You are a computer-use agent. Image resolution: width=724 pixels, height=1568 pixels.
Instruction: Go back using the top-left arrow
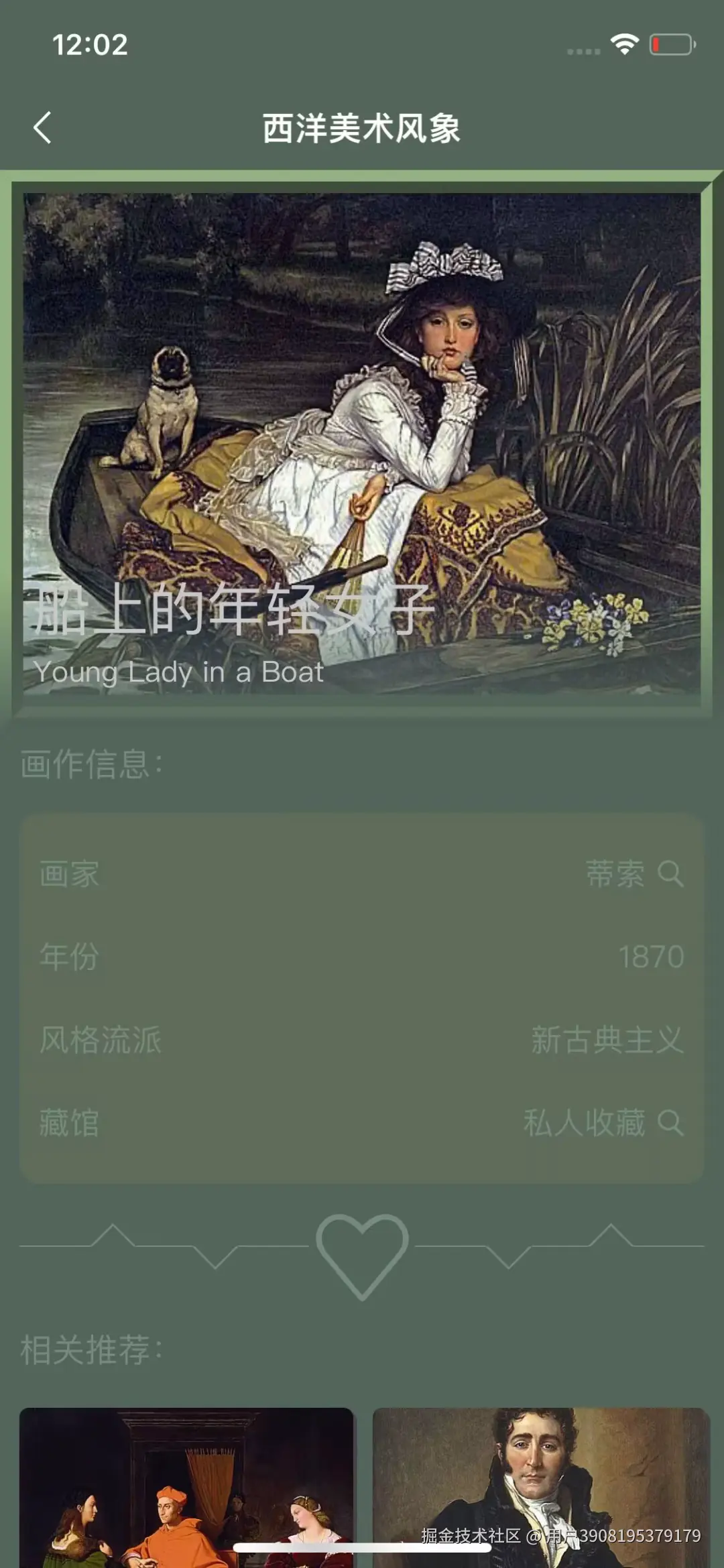click(42, 127)
